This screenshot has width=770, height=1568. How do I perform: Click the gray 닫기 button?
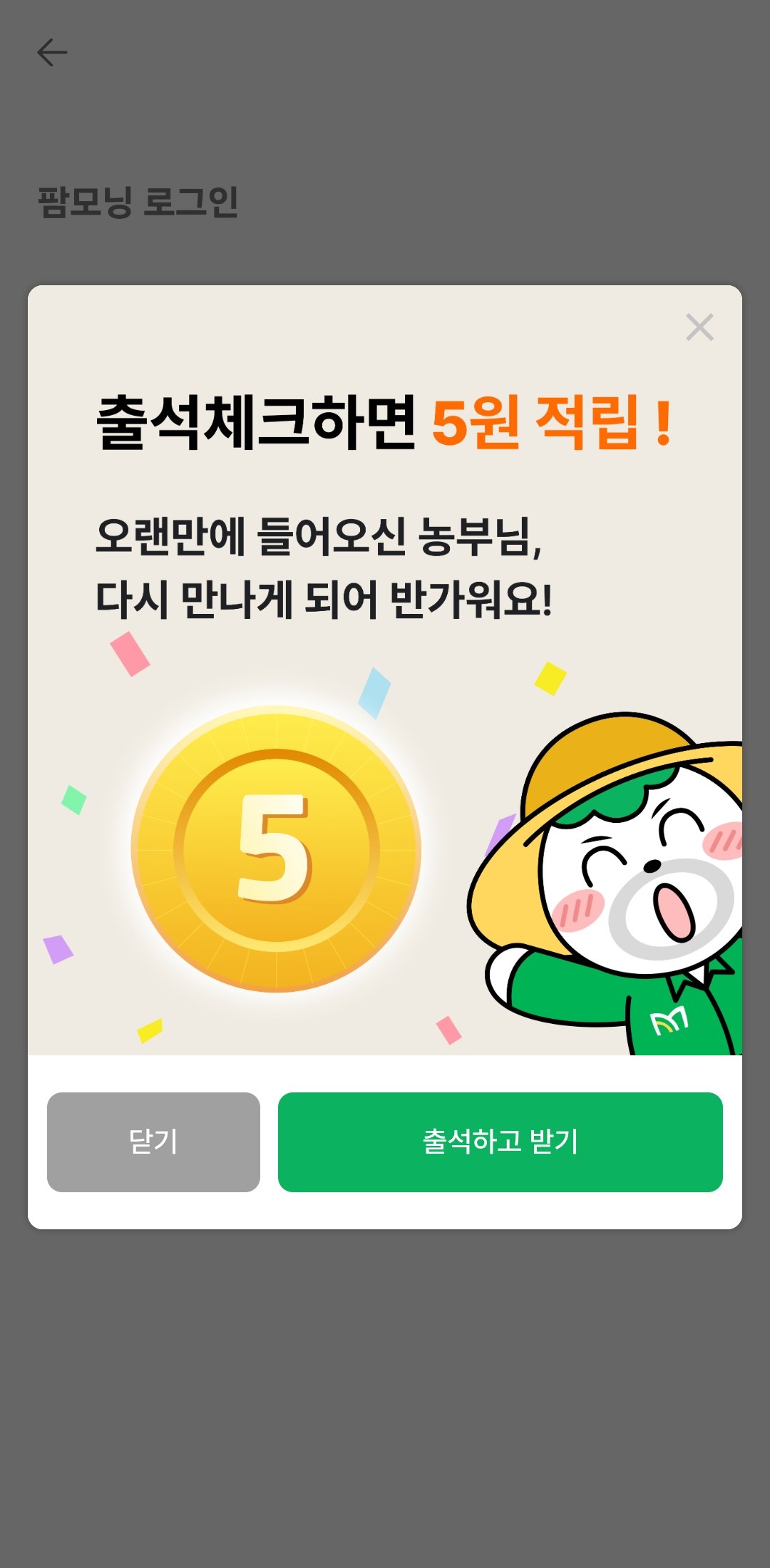[153, 1142]
